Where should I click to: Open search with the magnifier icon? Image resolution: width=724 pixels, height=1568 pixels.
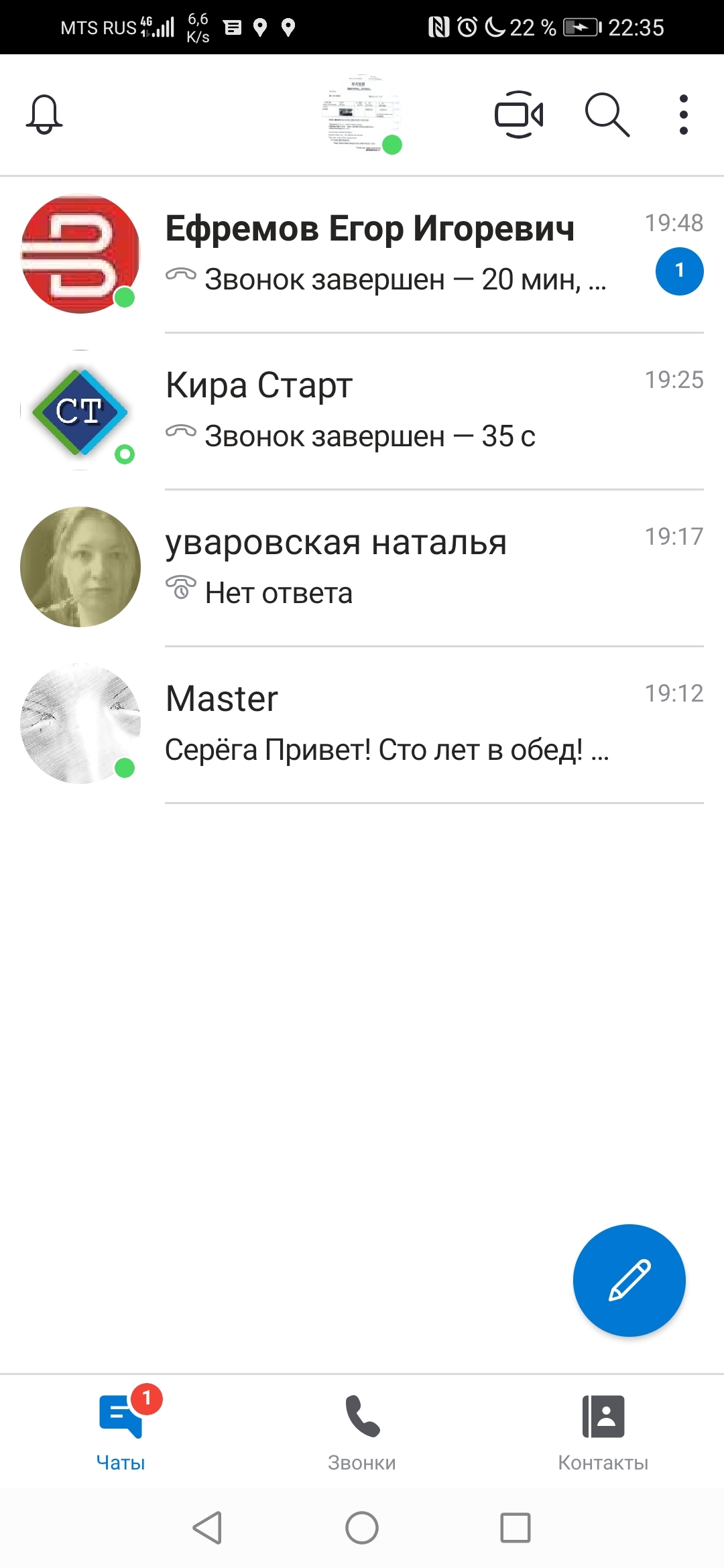607,115
